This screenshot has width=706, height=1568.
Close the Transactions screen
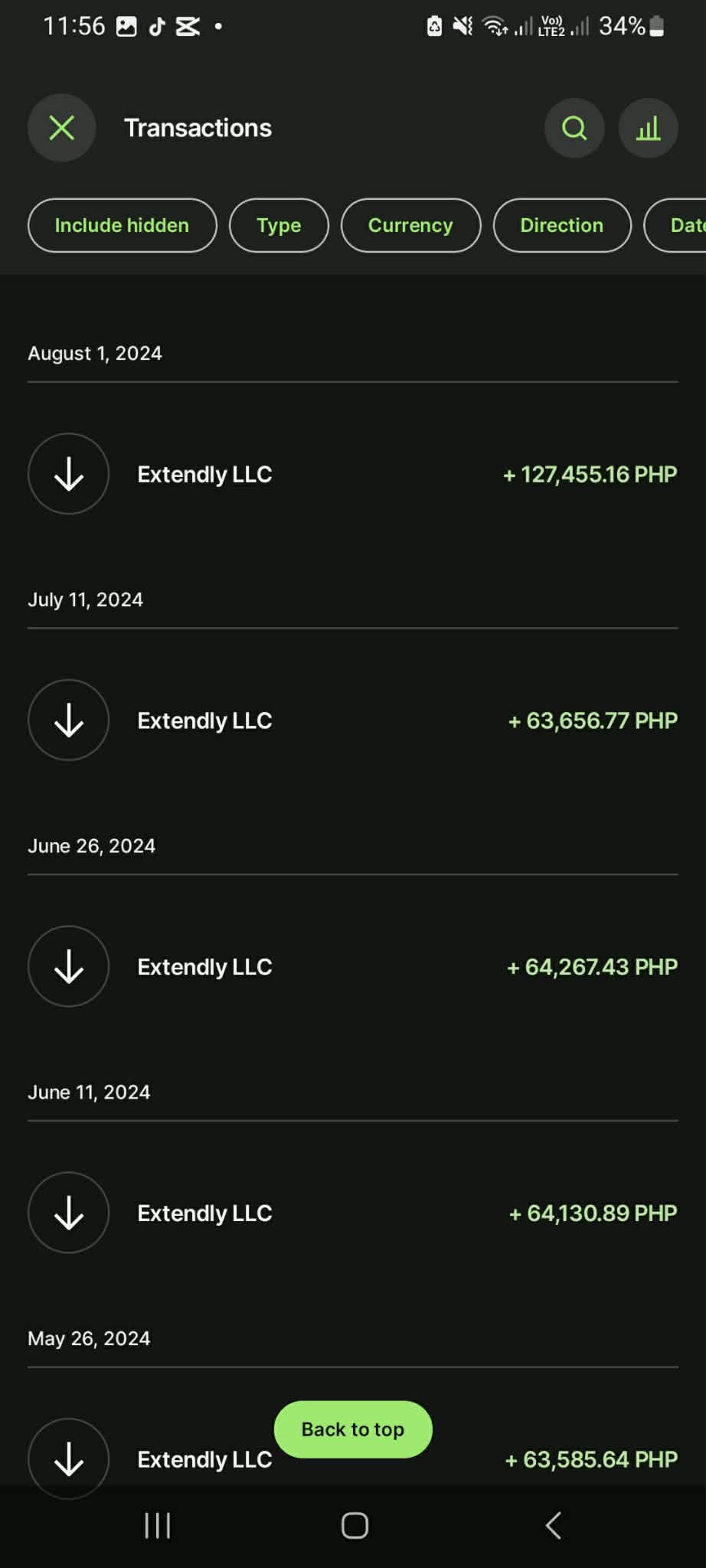pos(61,128)
